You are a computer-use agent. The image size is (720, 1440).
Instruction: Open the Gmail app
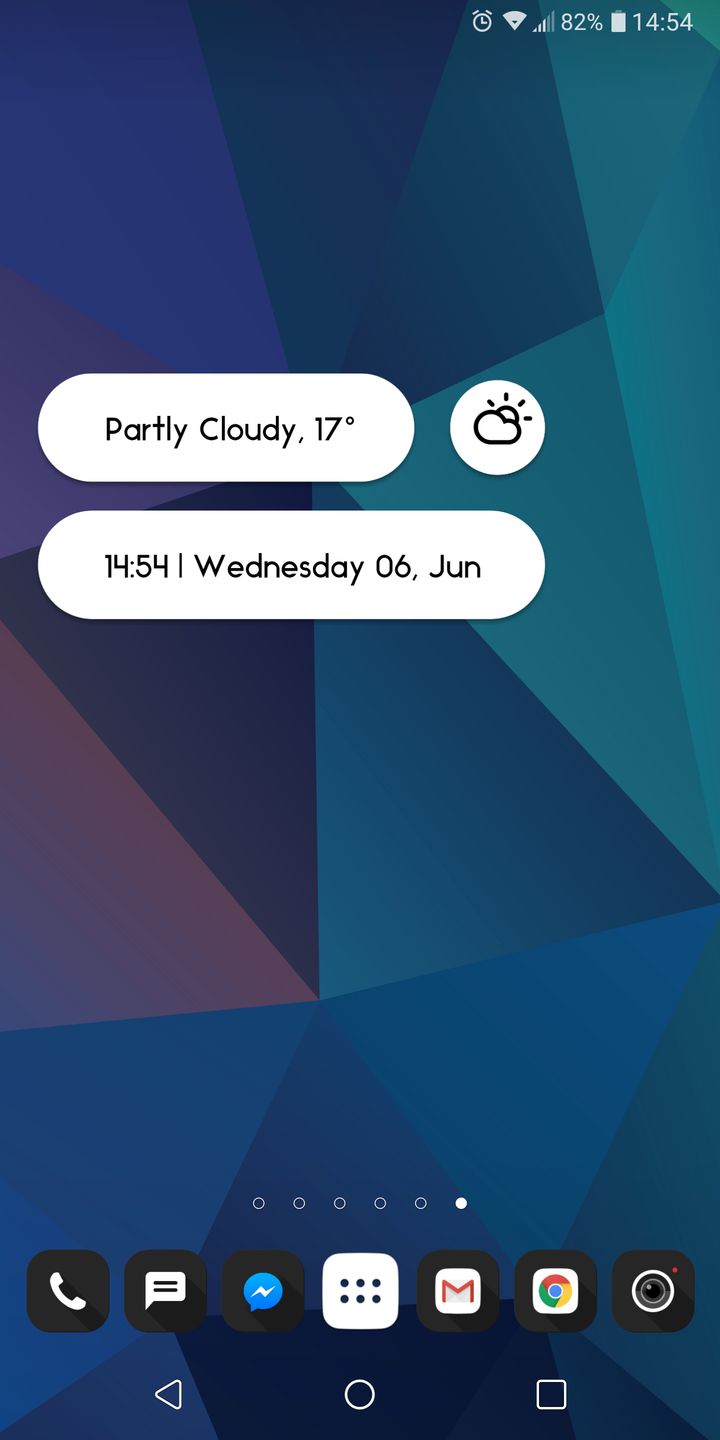click(x=458, y=1291)
